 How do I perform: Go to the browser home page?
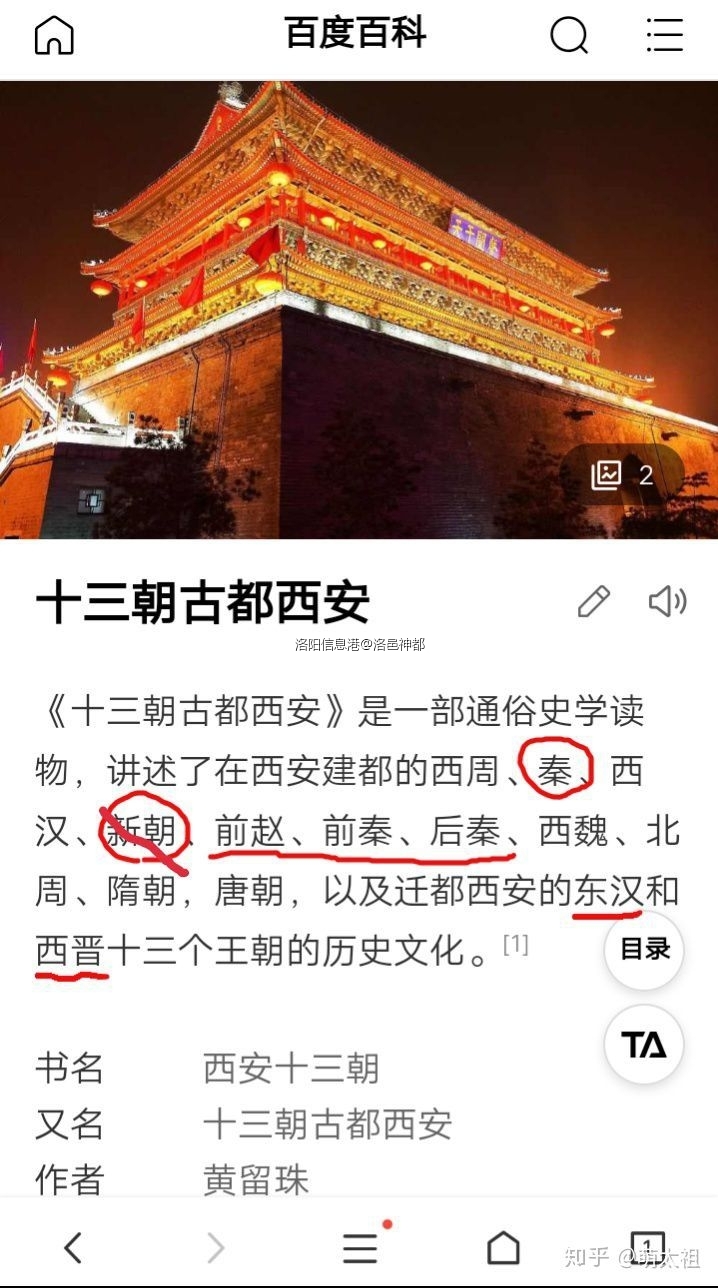(503, 1247)
